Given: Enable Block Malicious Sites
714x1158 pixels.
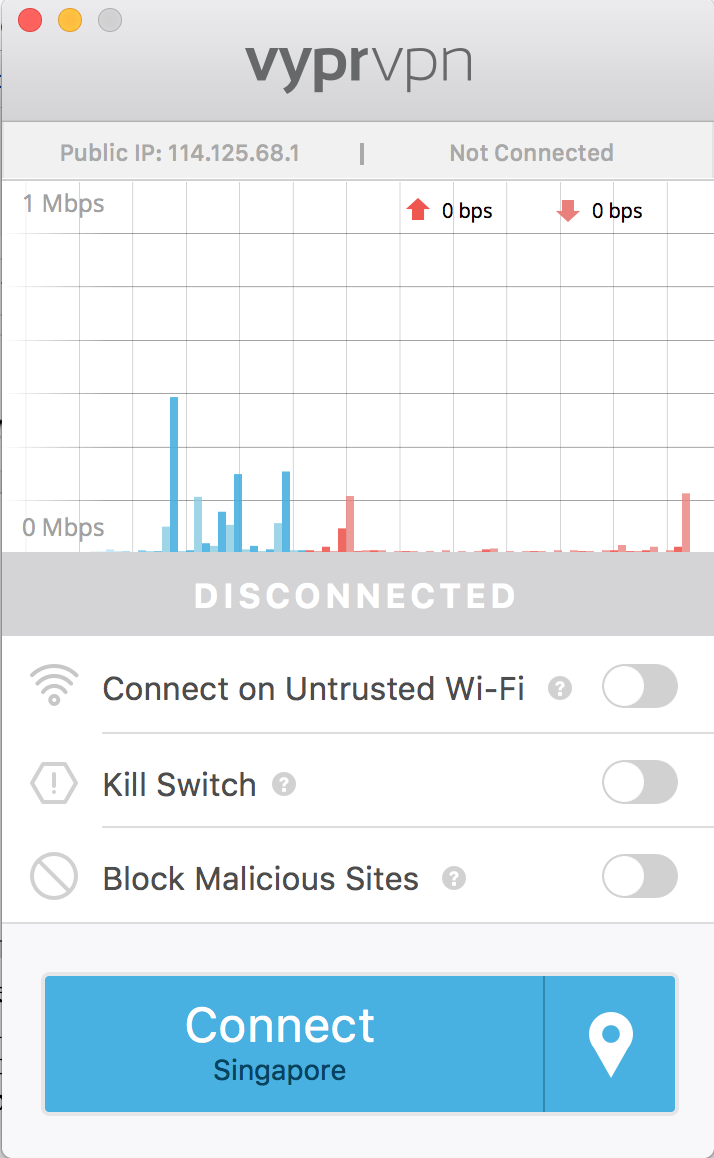Looking at the screenshot, I should click(639, 876).
